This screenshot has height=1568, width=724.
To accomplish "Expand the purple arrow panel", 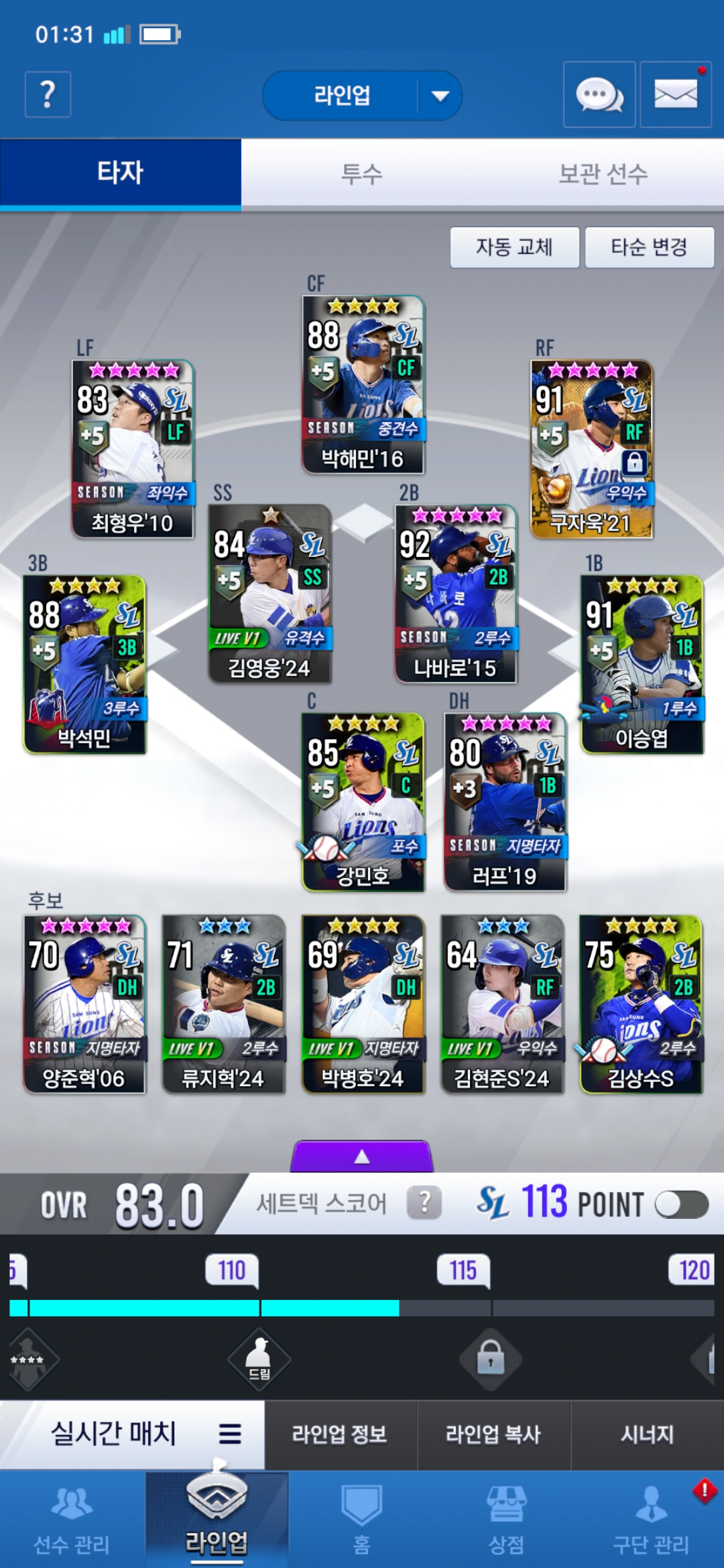I will pyautogui.click(x=362, y=1156).
